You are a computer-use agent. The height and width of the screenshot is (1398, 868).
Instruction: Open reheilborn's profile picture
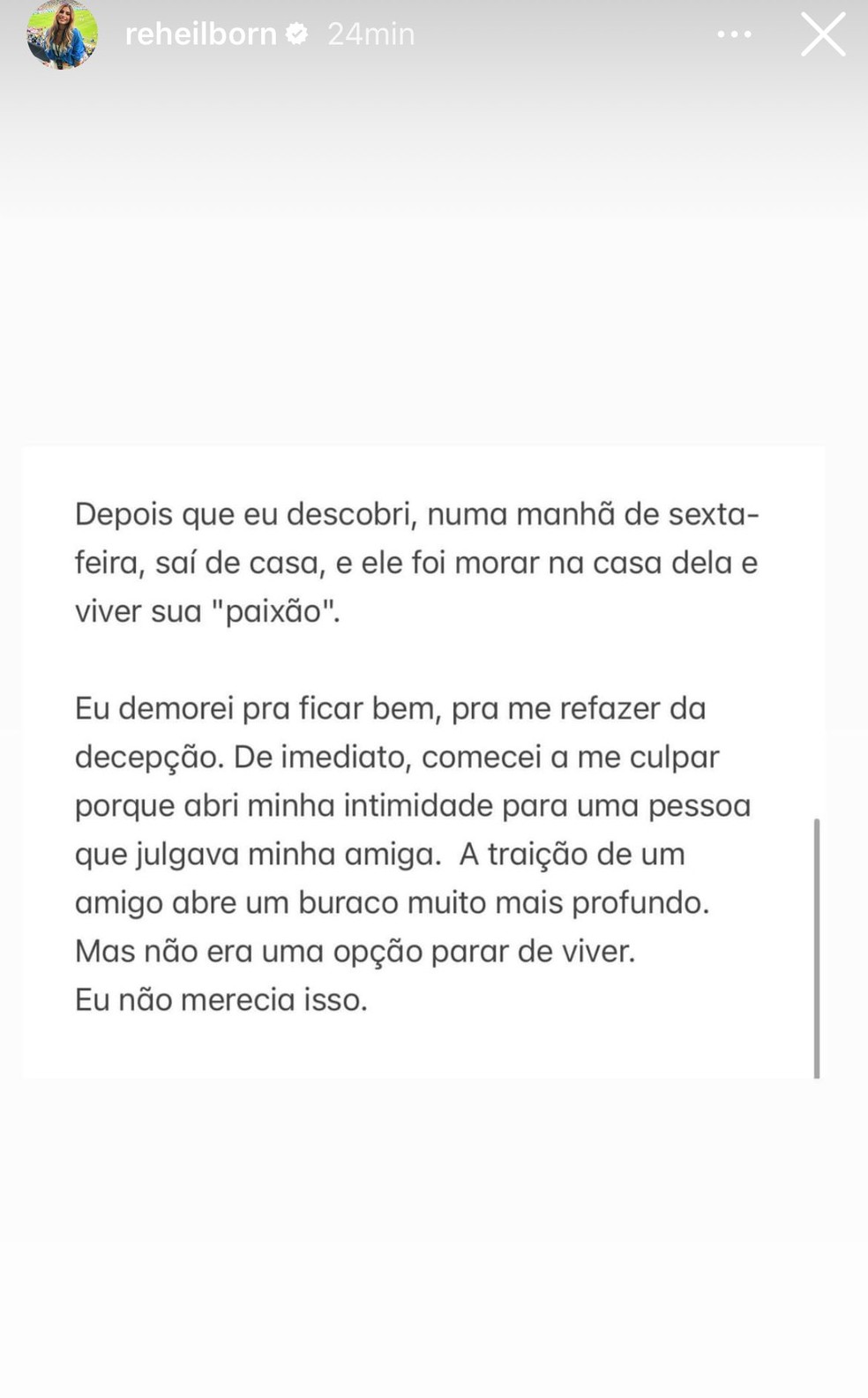[x=61, y=34]
